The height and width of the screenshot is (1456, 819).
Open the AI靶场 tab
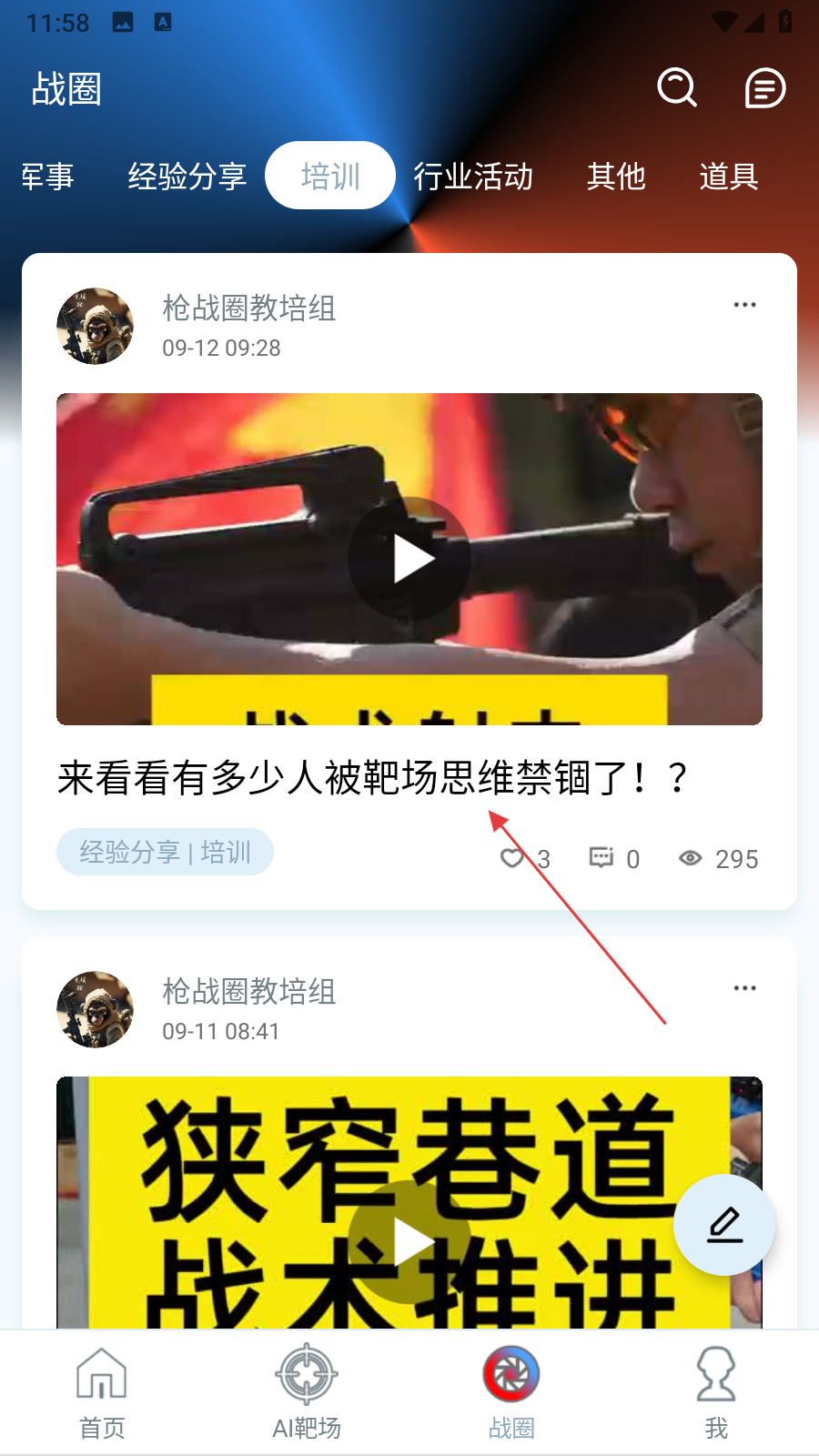[x=307, y=1392]
